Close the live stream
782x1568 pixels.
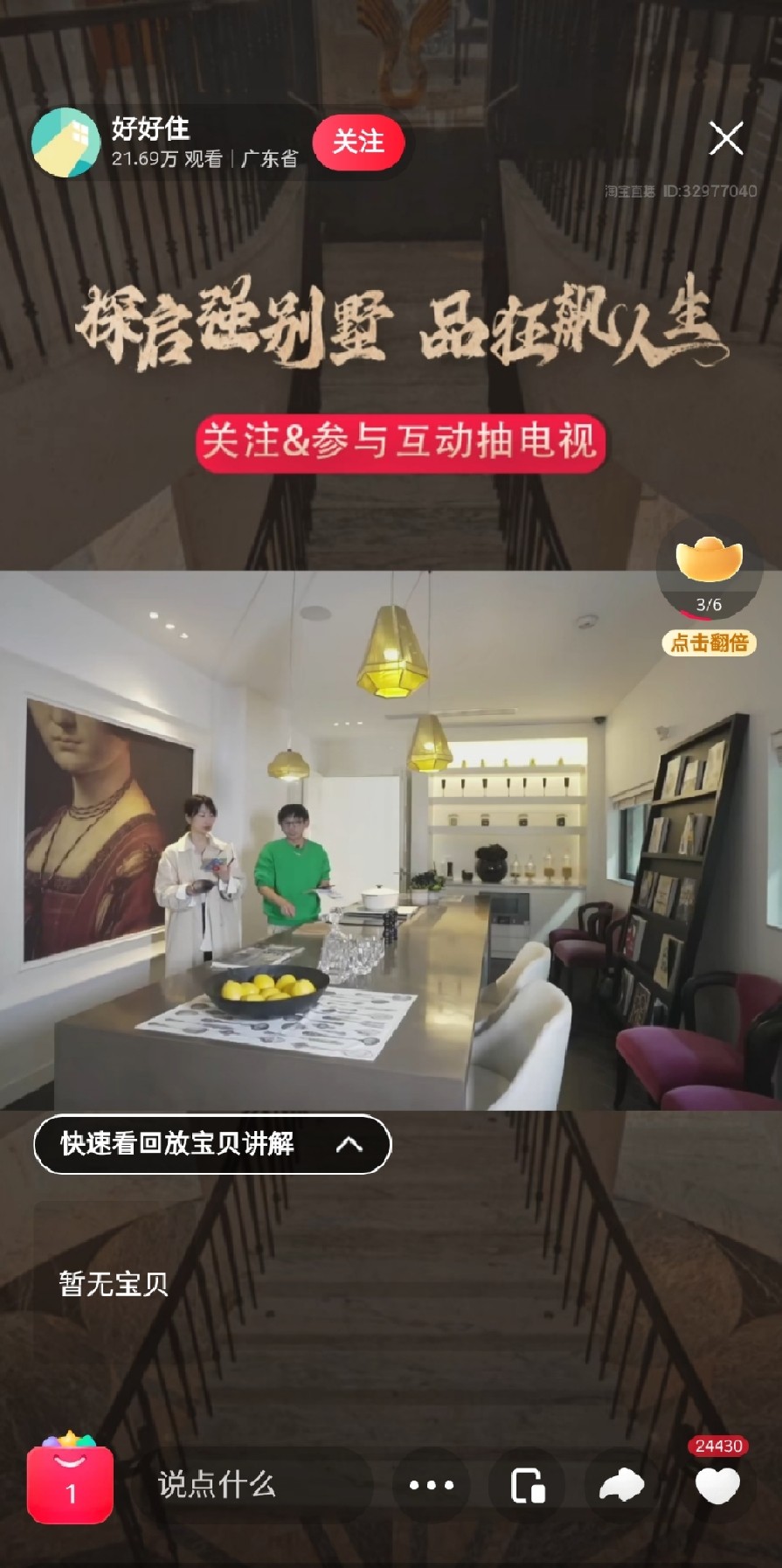[x=726, y=139]
